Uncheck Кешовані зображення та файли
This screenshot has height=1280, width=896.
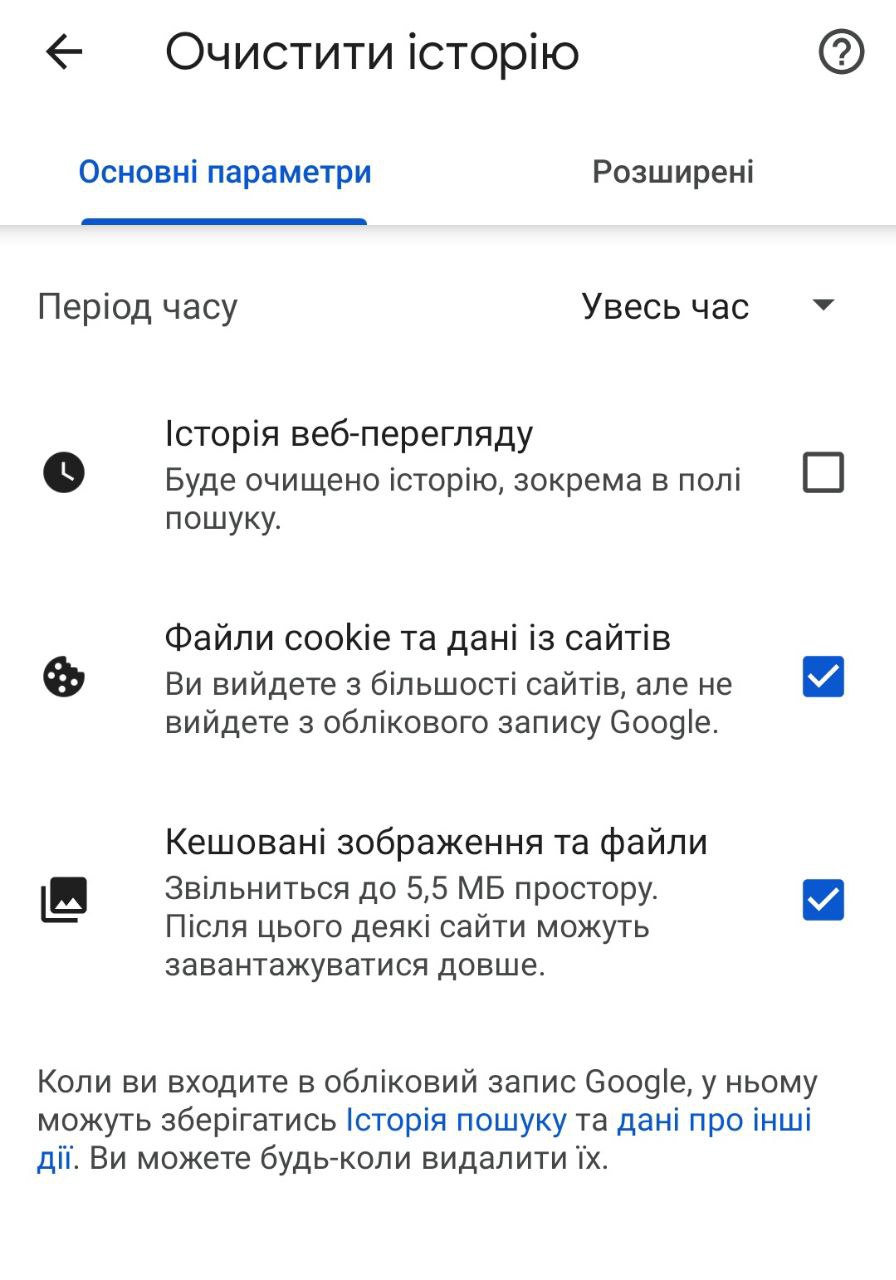coord(823,900)
